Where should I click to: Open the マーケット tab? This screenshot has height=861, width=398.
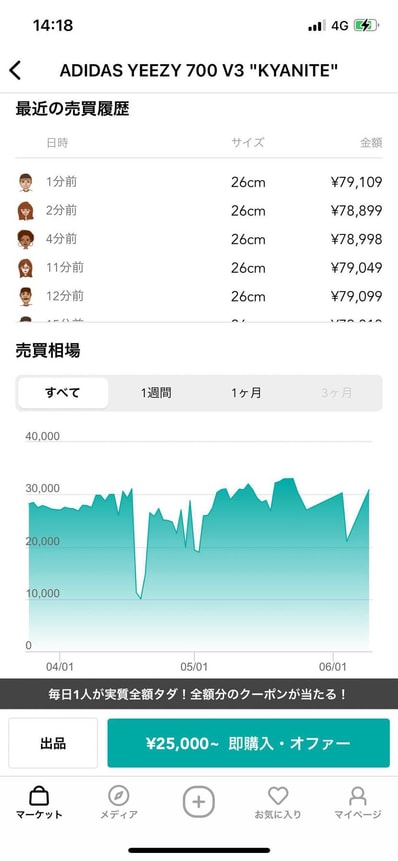(39, 803)
